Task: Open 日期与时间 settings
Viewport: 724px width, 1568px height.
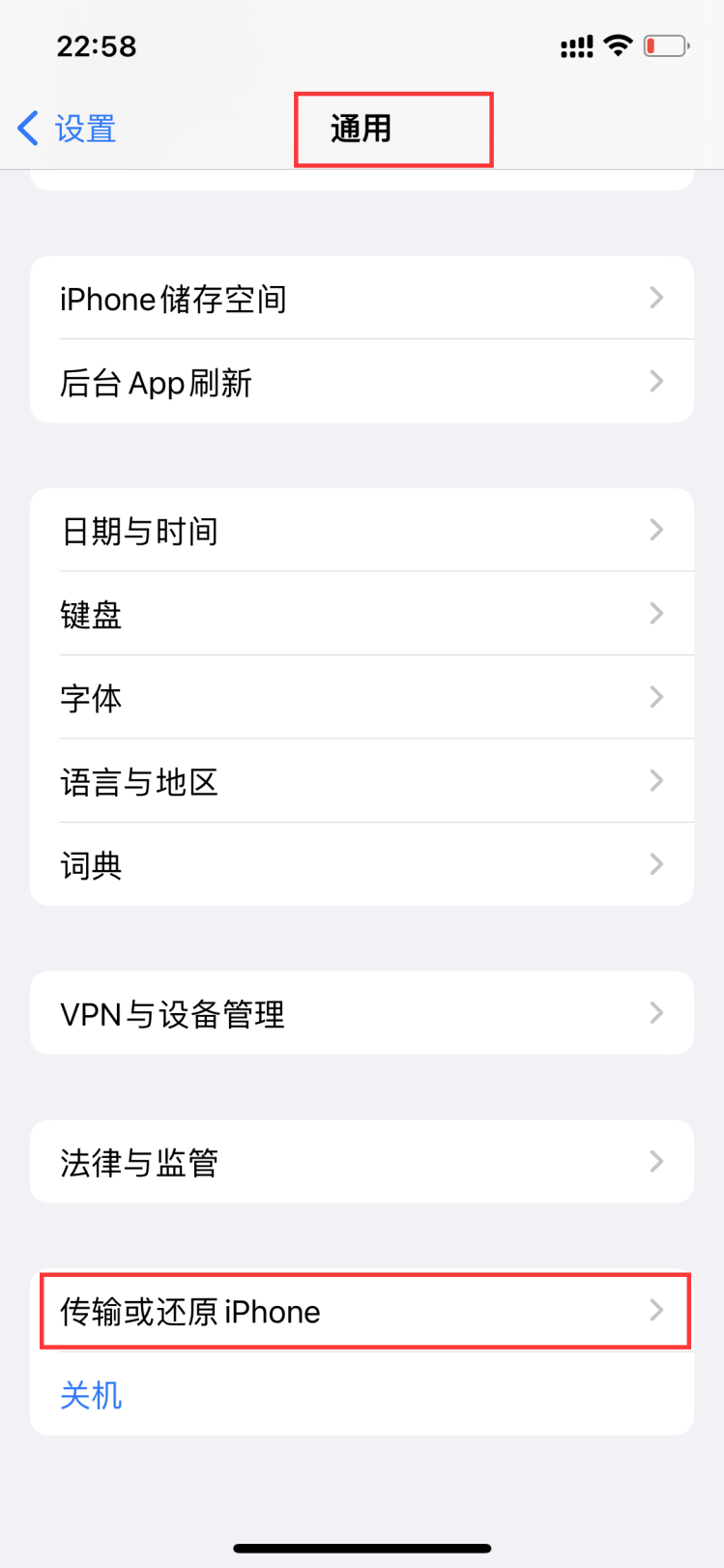Action: click(362, 531)
